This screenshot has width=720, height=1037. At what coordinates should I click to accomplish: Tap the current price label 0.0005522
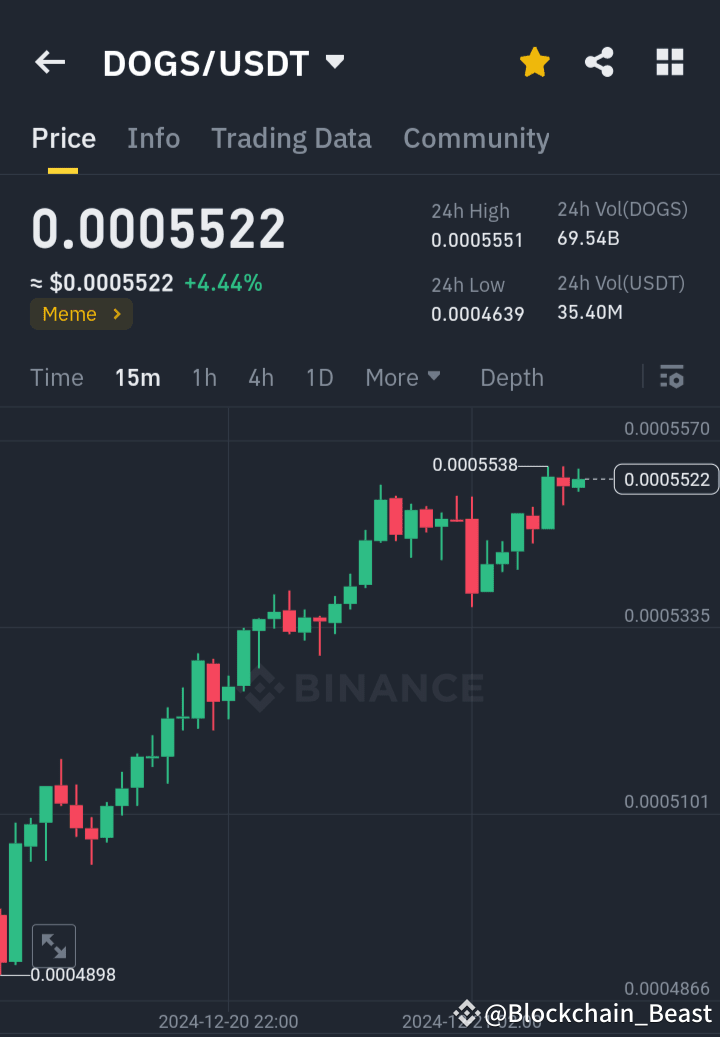665,479
